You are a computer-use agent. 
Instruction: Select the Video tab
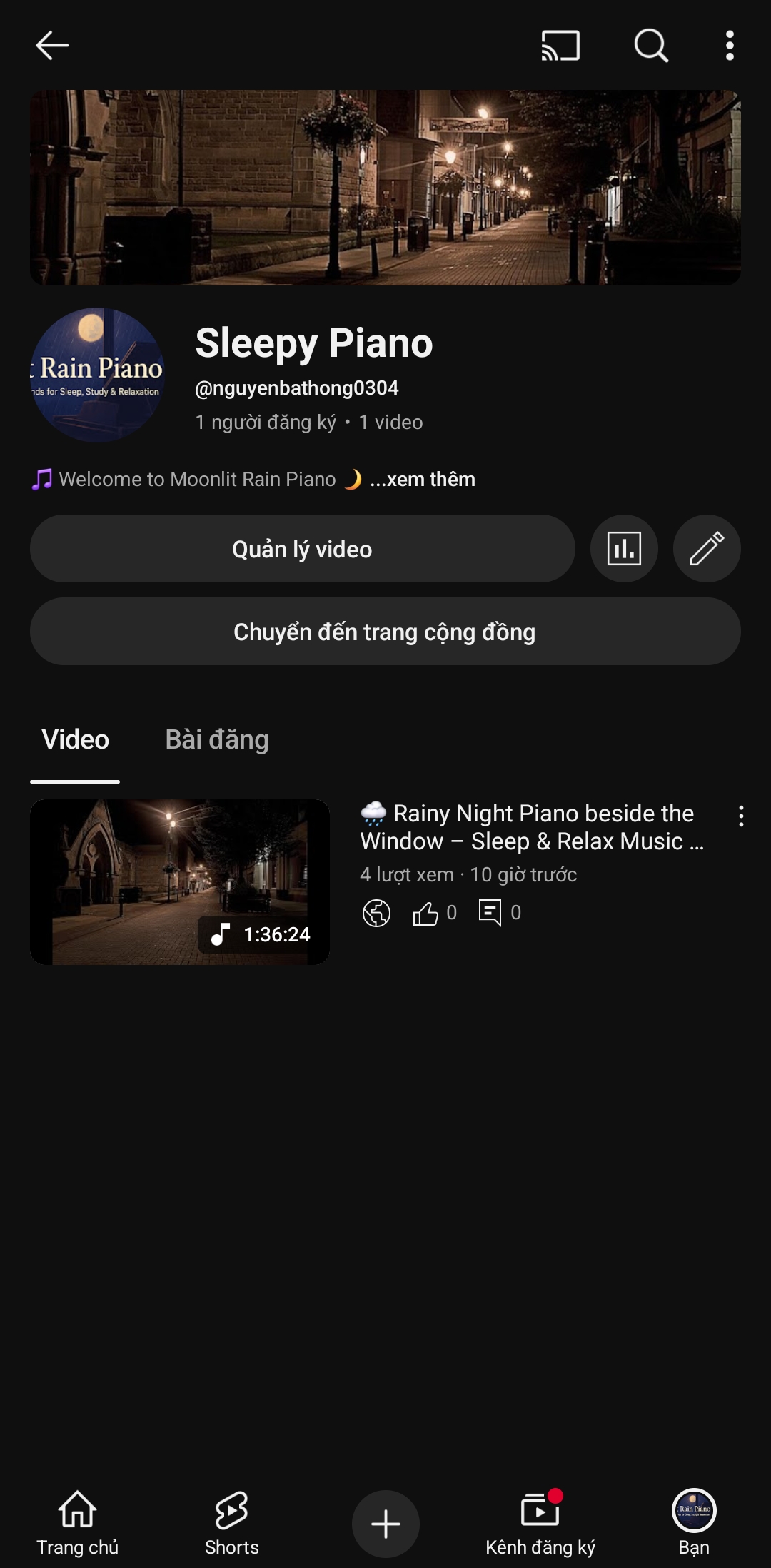pos(75,740)
